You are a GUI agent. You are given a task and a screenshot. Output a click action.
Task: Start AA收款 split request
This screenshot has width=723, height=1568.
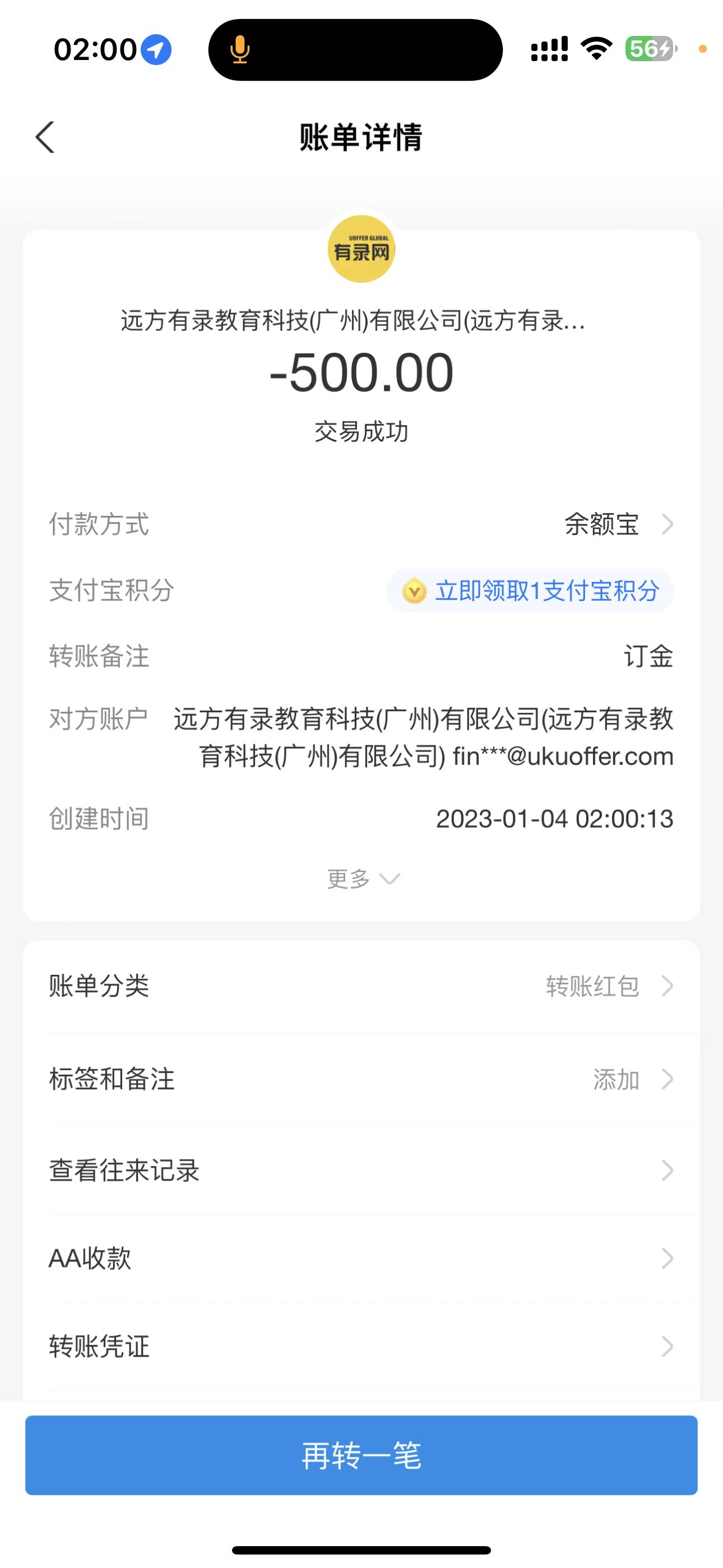361,1258
